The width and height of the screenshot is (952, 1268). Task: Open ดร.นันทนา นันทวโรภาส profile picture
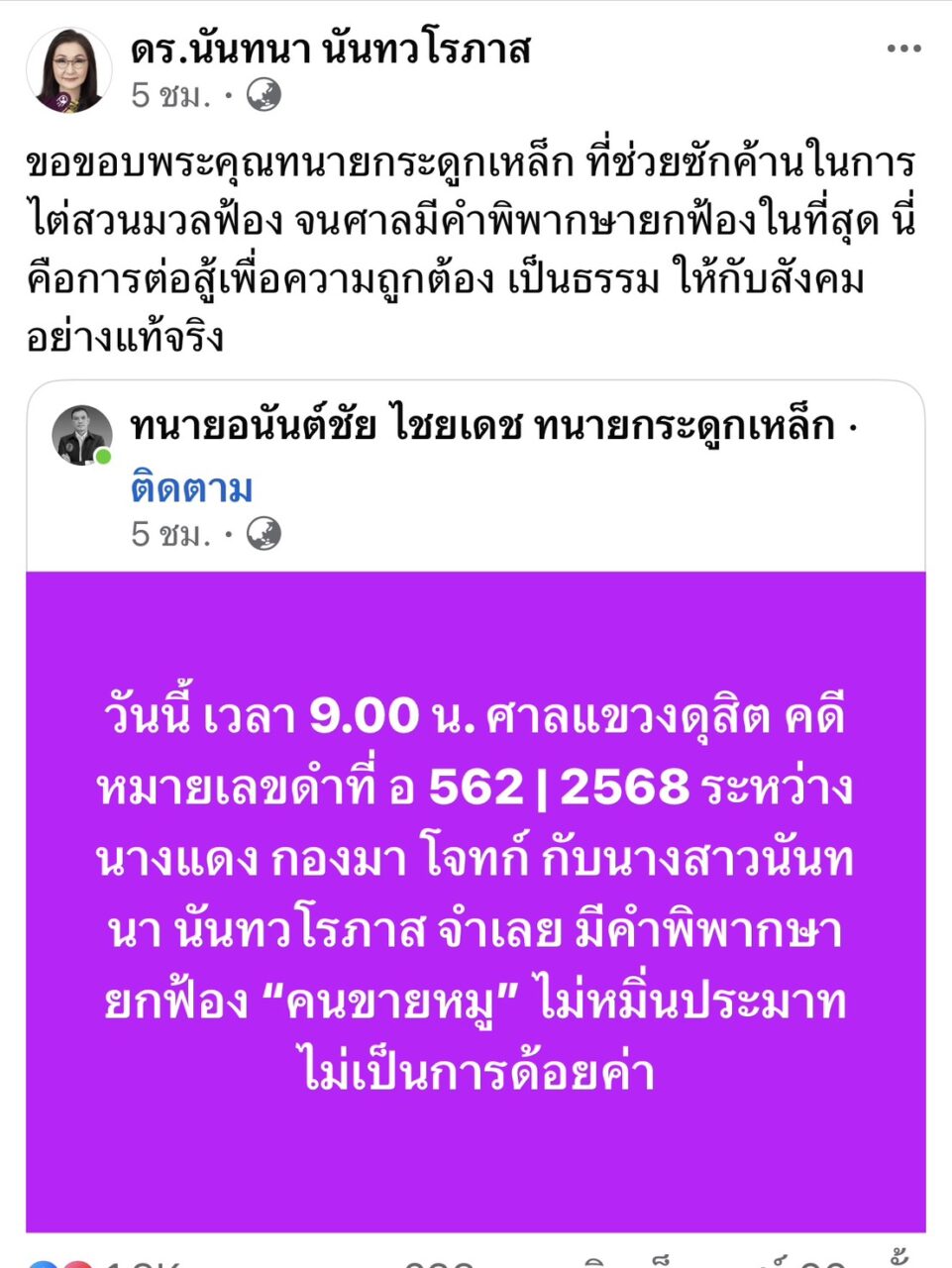68,69
